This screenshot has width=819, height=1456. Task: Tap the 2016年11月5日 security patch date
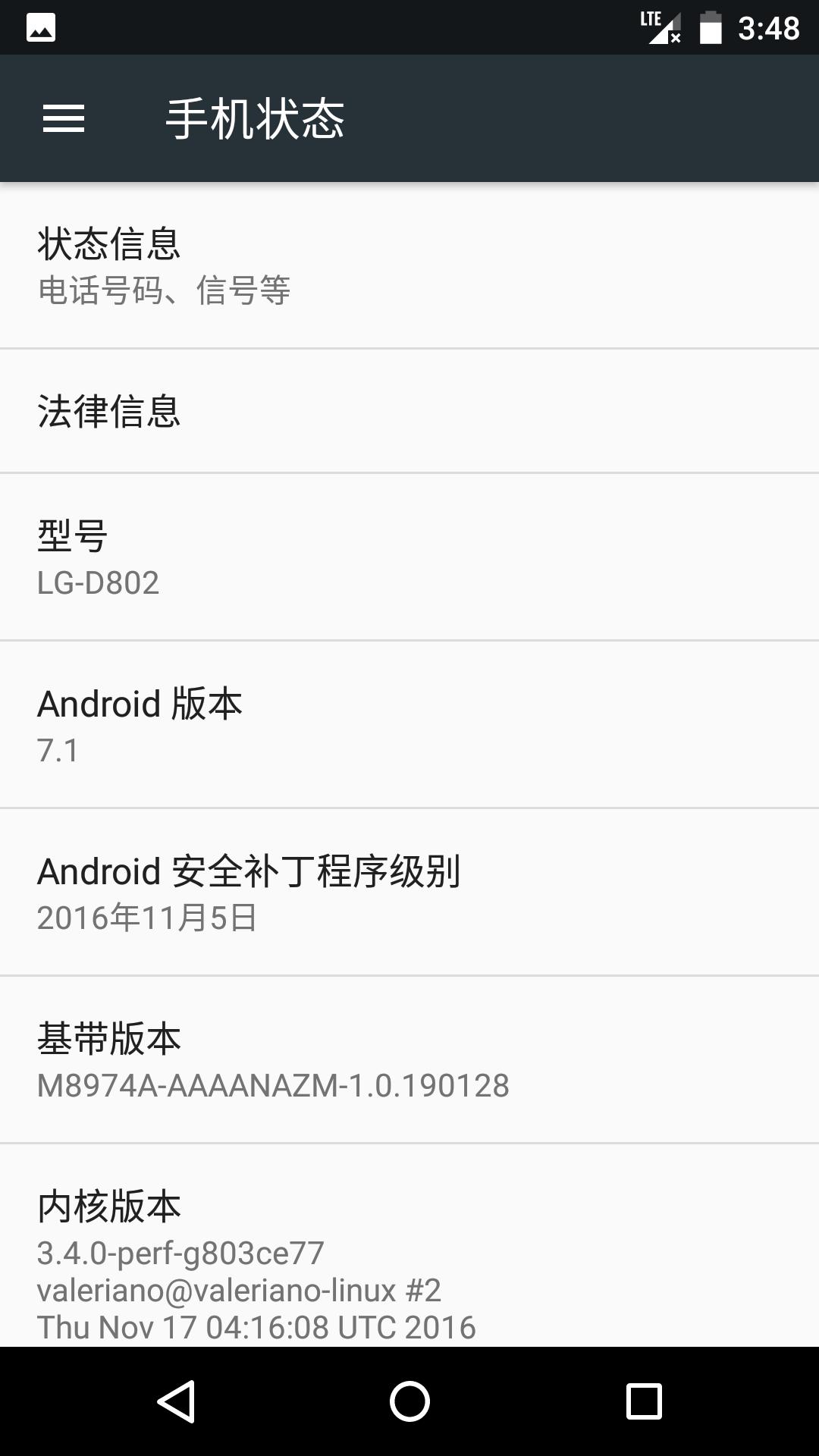pos(147,919)
